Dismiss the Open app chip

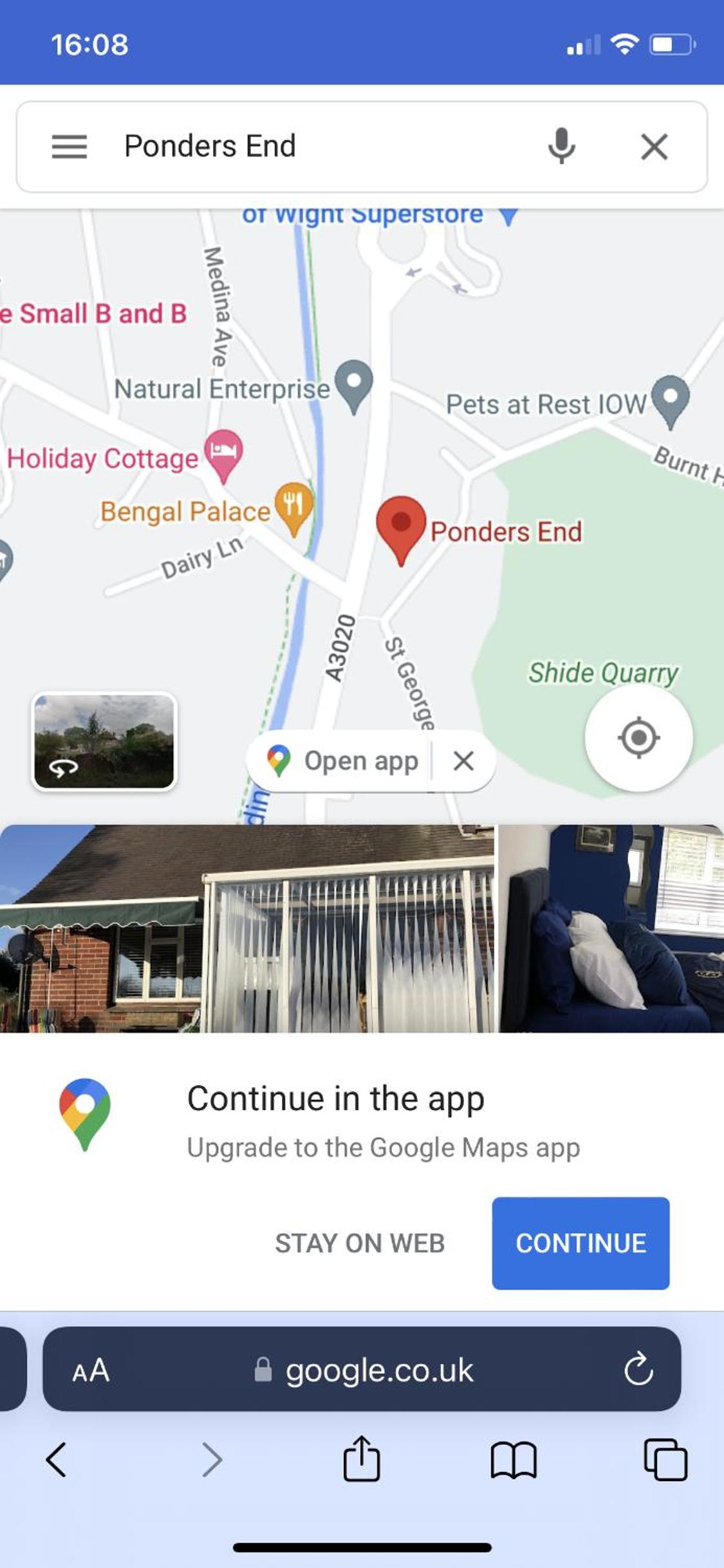tap(463, 761)
